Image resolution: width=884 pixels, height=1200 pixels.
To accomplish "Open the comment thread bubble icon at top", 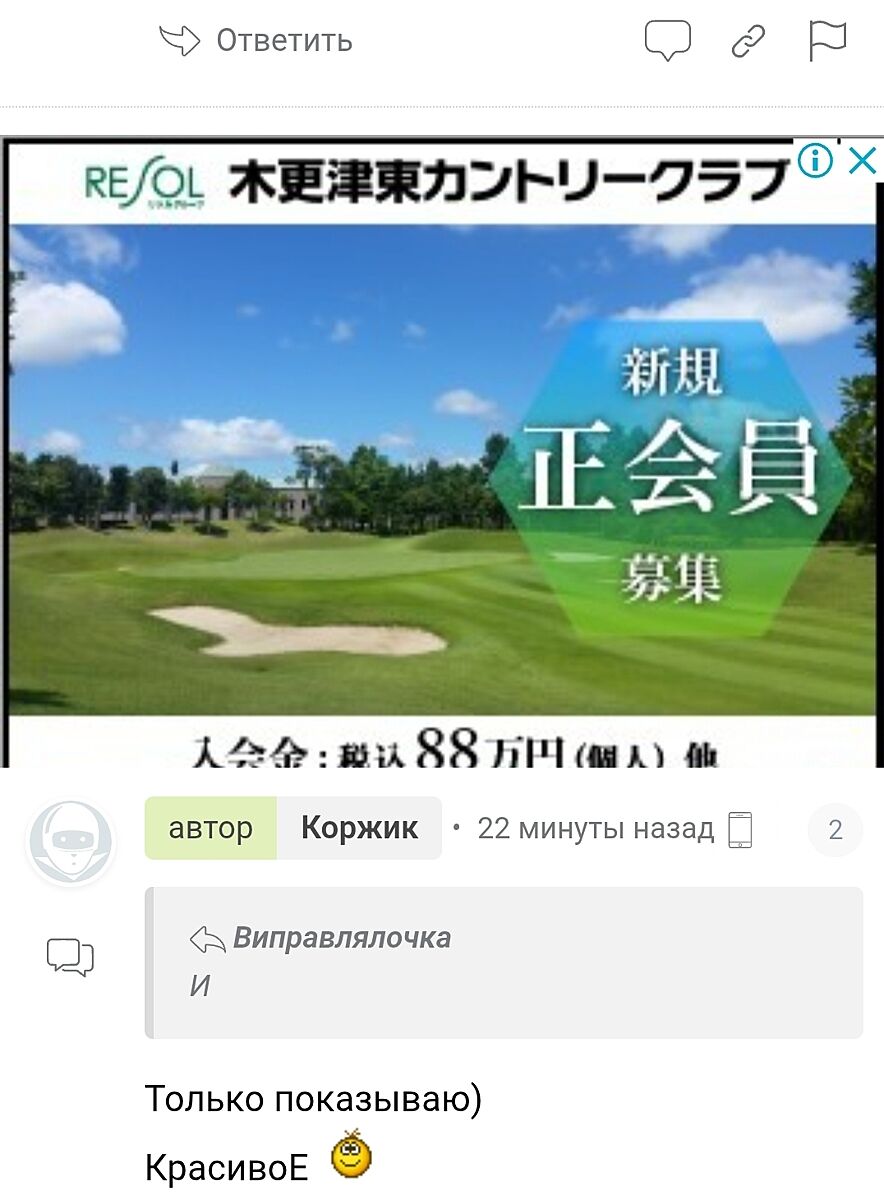I will coord(667,41).
